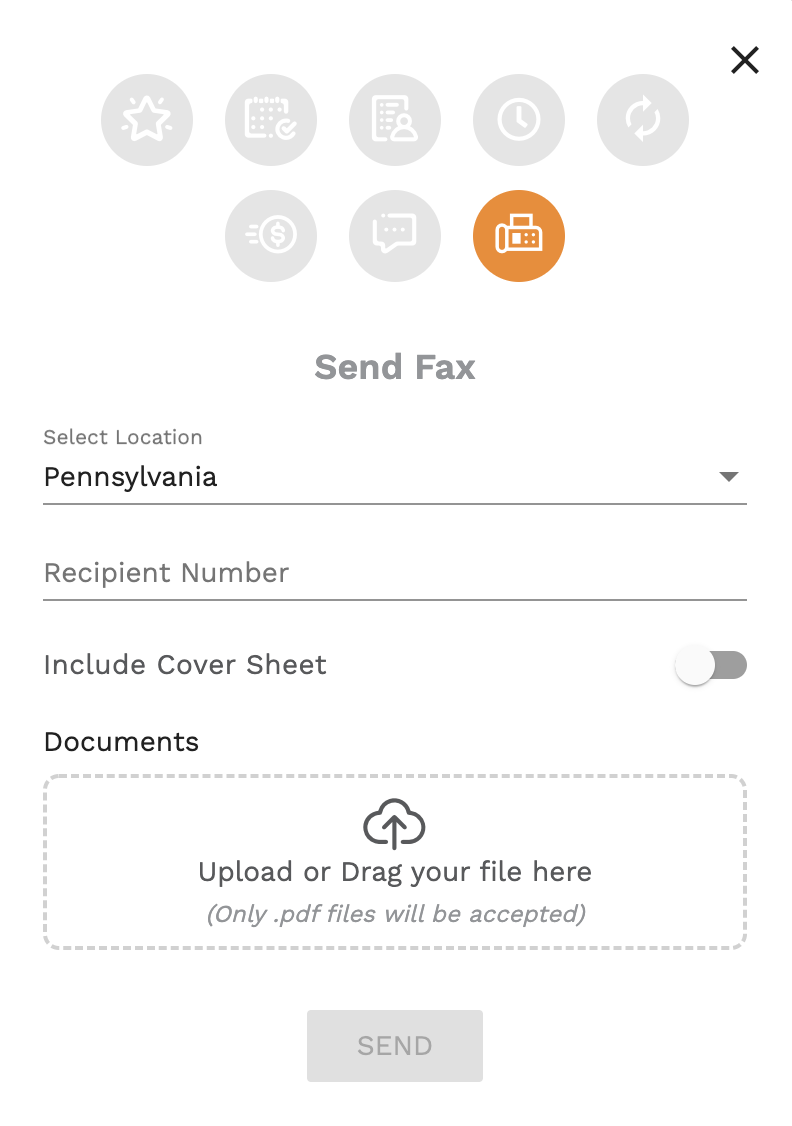This screenshot has width=792, height=1126.
Task: Open the refresh arrows icon
Action: pyautogui.click(x=643, y=121)
